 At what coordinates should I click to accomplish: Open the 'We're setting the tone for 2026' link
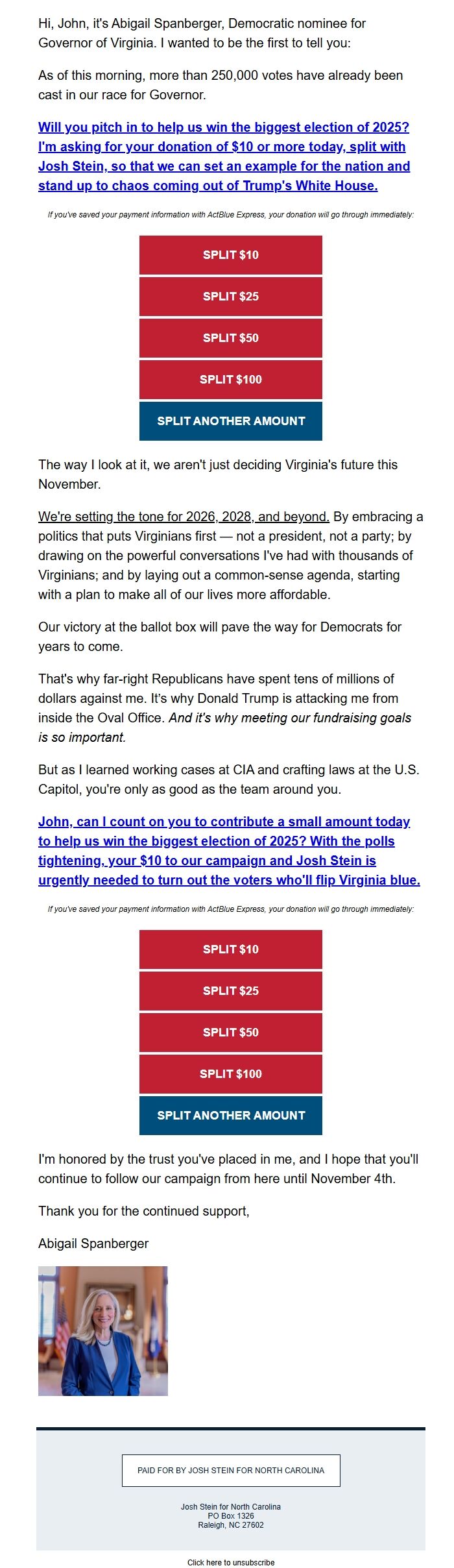tap(184, 517)
